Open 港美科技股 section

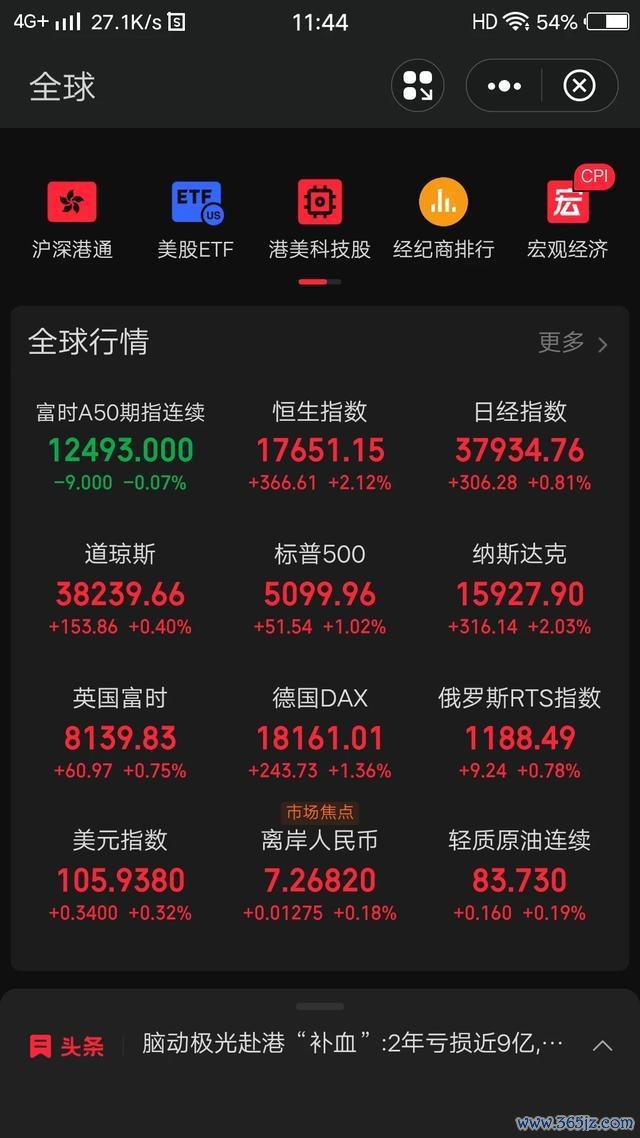tap(320, 219)
